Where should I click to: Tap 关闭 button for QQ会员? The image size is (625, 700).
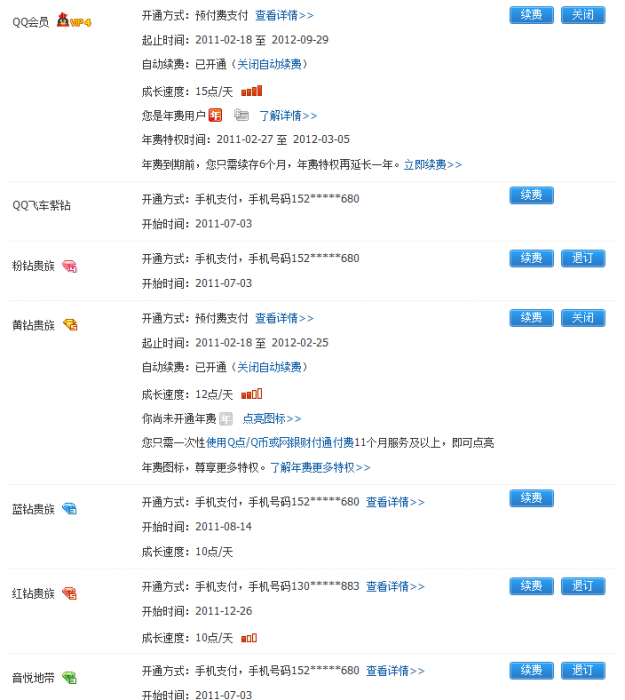pos(583,15)
